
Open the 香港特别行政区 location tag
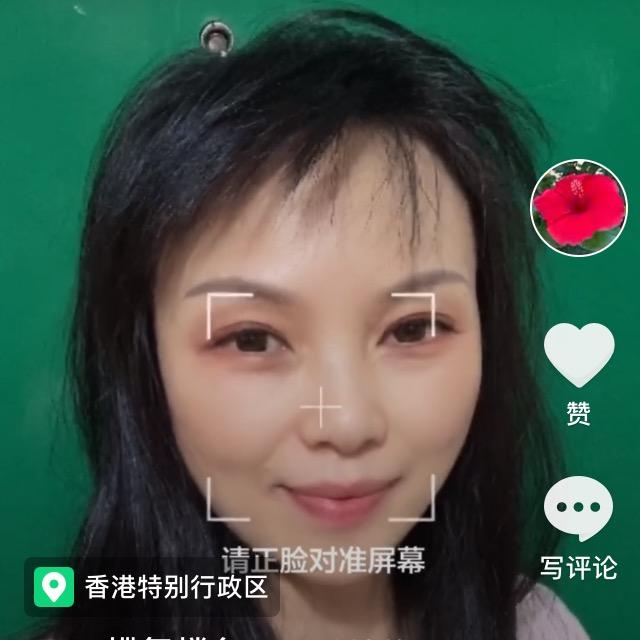pyautogui.click(x=151, y=587)
